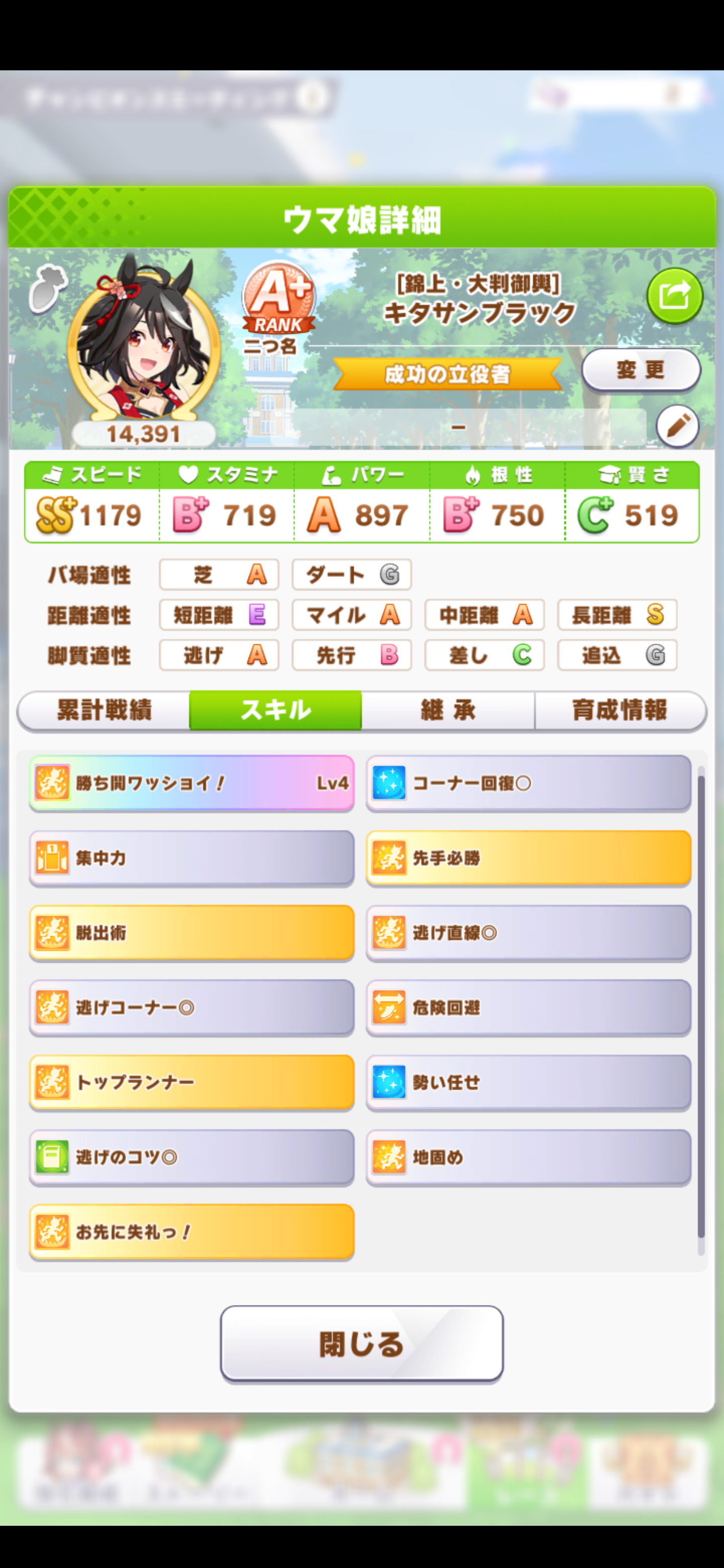Open the 継承 tab
Image resolution: width=724 pixels, height=1568 pixels.
click(448, 710)
